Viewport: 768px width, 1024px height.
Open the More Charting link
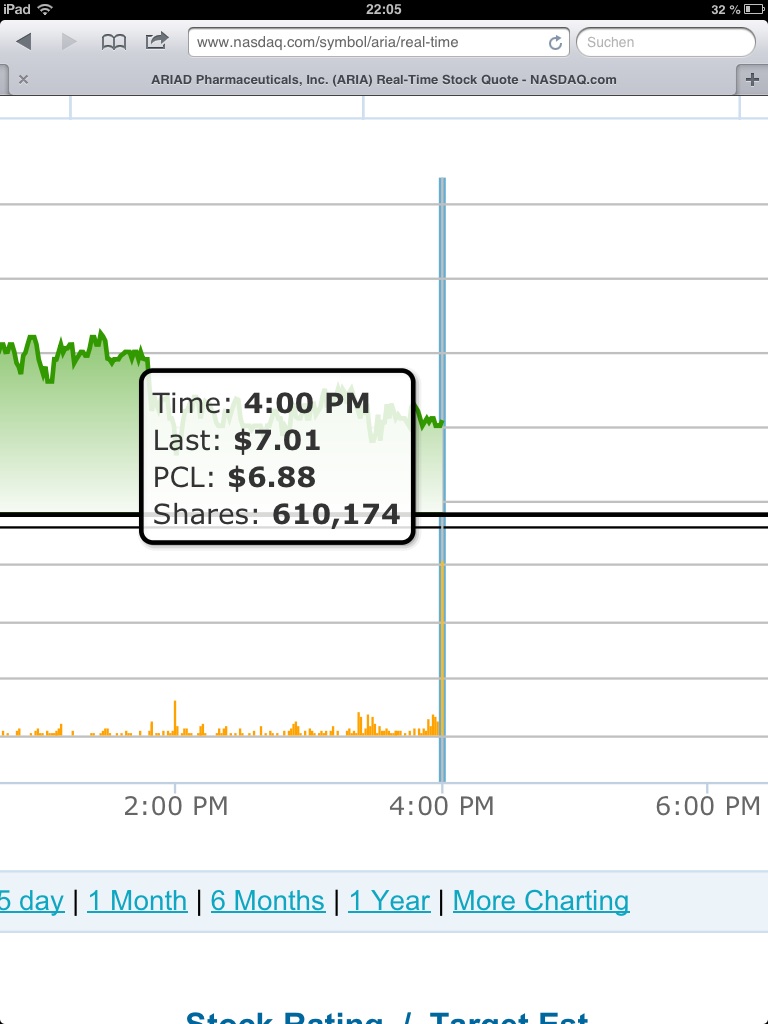point(541,901)
